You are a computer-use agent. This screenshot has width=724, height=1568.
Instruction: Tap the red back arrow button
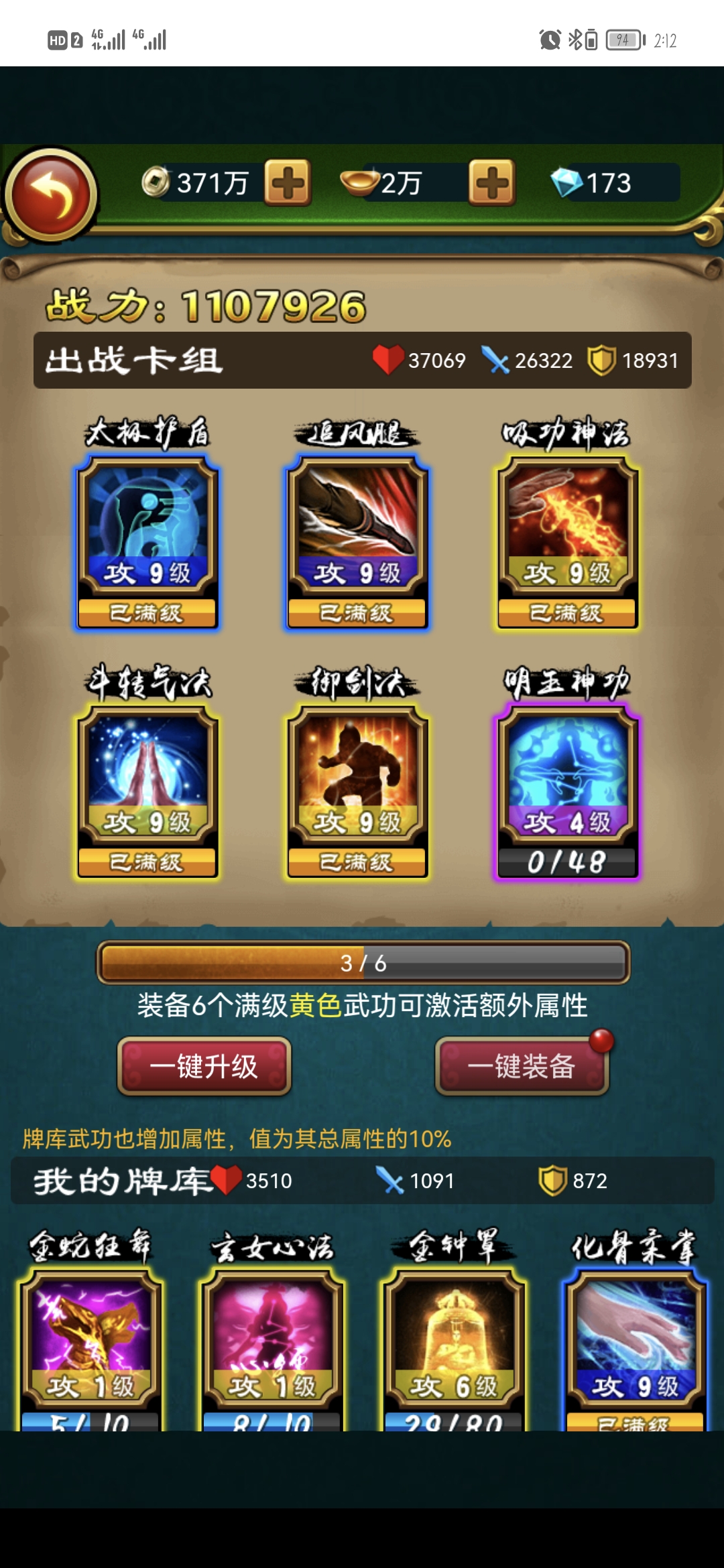pyautogui.click(x=51, y=194)
